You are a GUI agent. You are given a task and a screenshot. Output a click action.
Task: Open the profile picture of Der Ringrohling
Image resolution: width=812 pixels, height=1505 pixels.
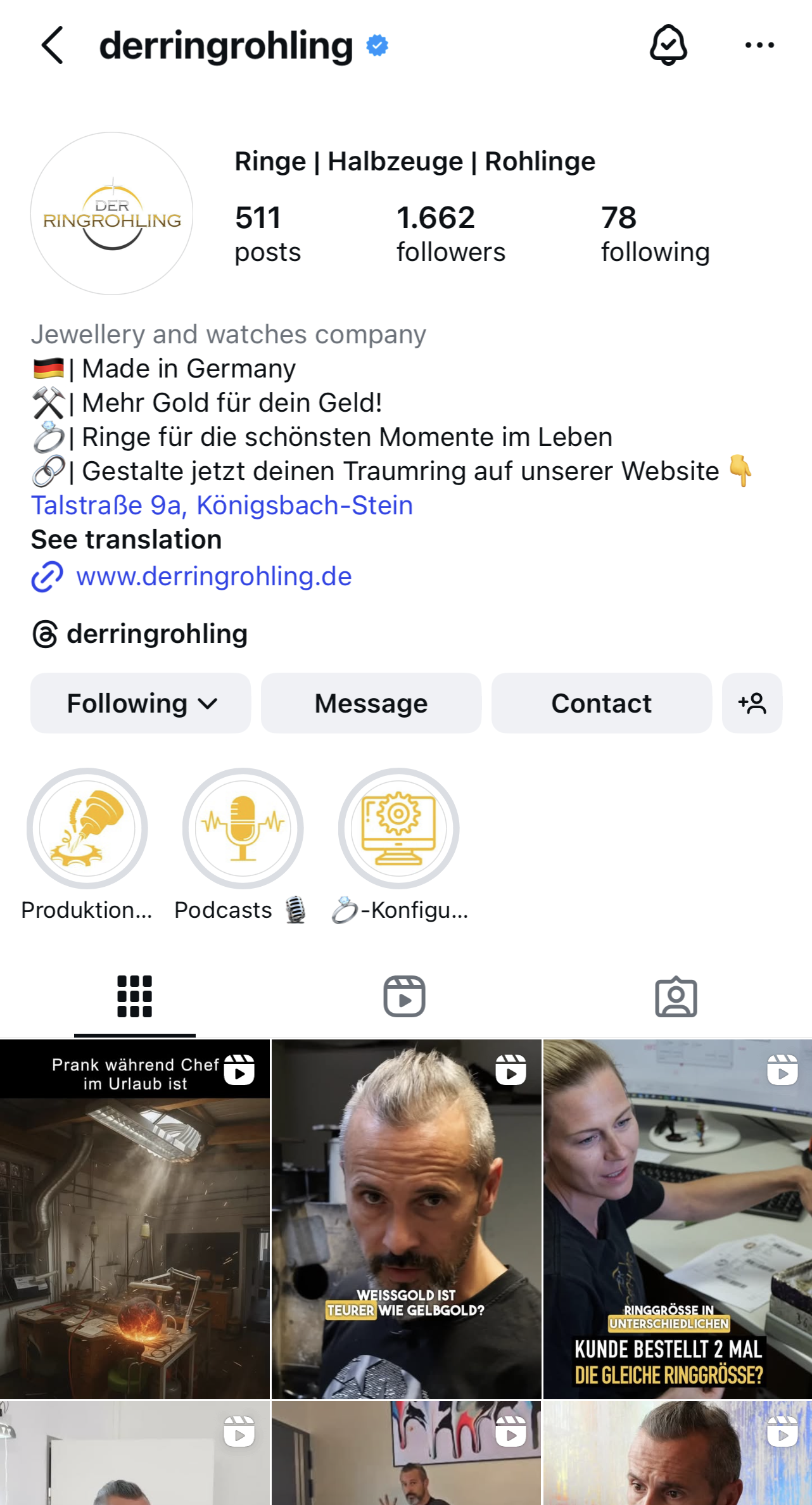point(112,213)
